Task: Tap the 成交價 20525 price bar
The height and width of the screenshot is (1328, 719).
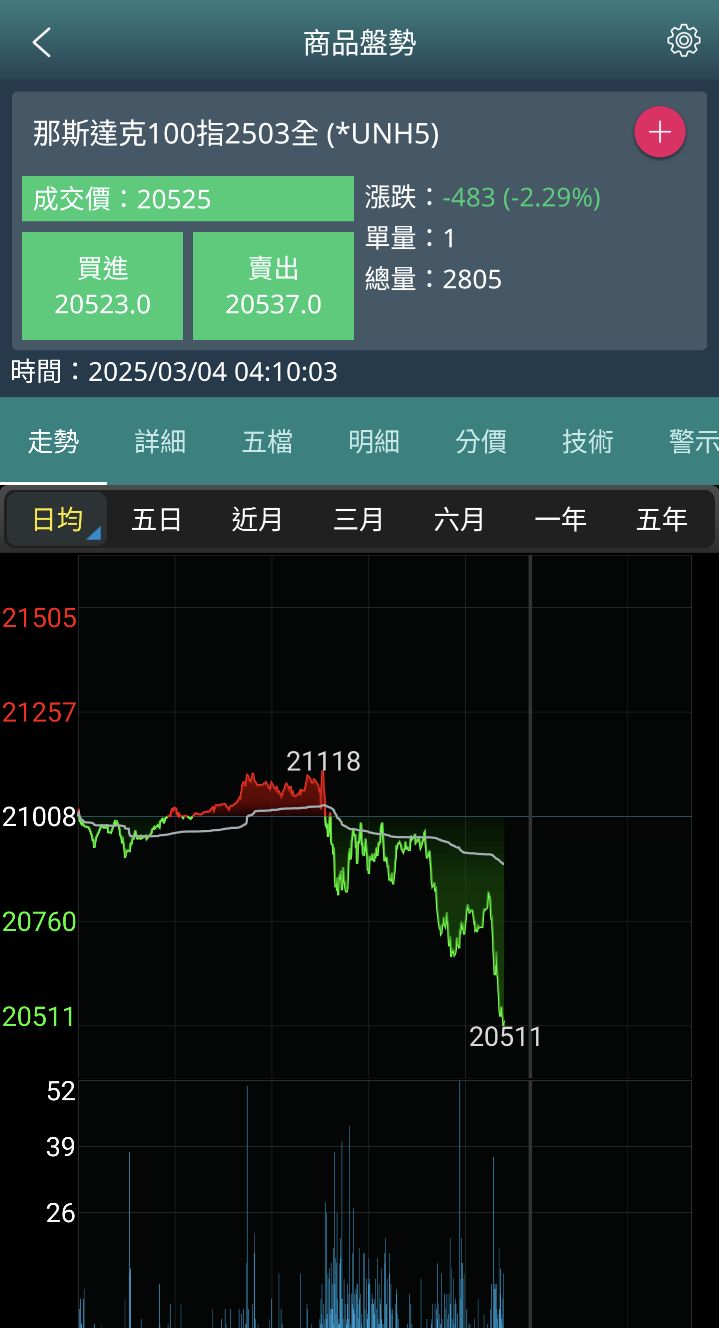Action: click(x=188, y=198)
